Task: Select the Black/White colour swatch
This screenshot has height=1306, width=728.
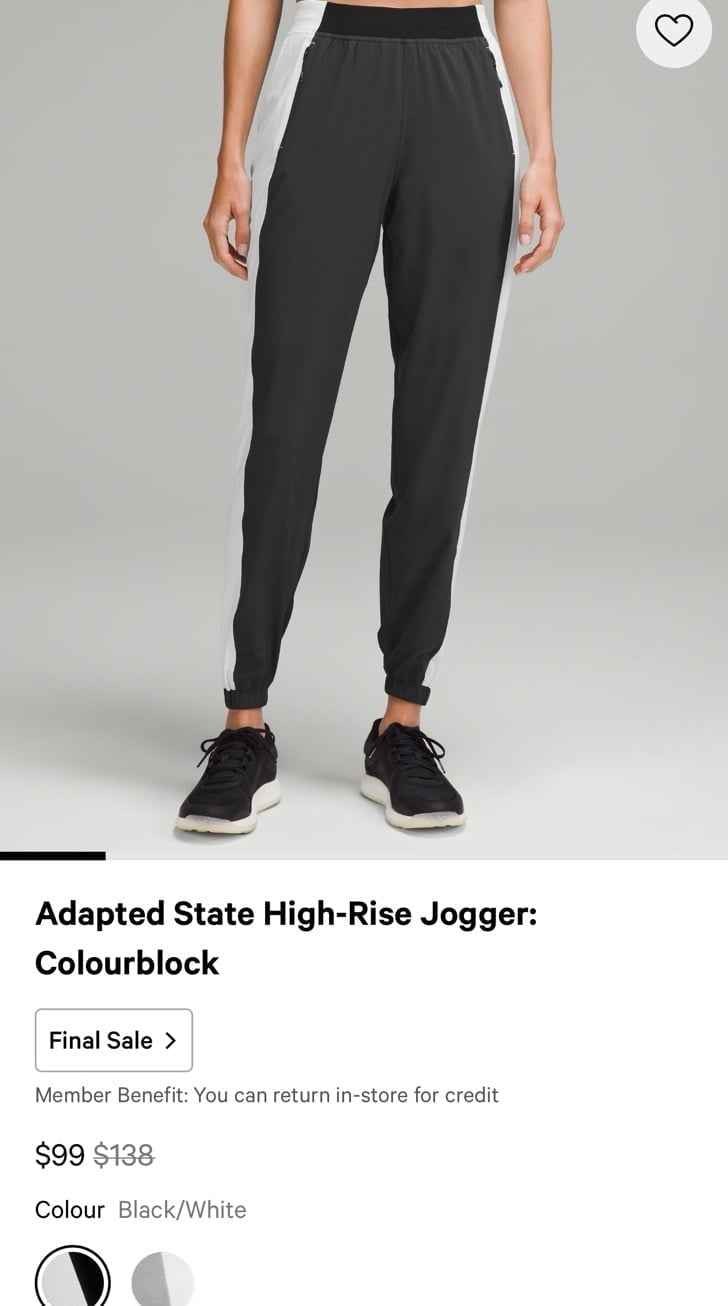Action: point(73,1277)
